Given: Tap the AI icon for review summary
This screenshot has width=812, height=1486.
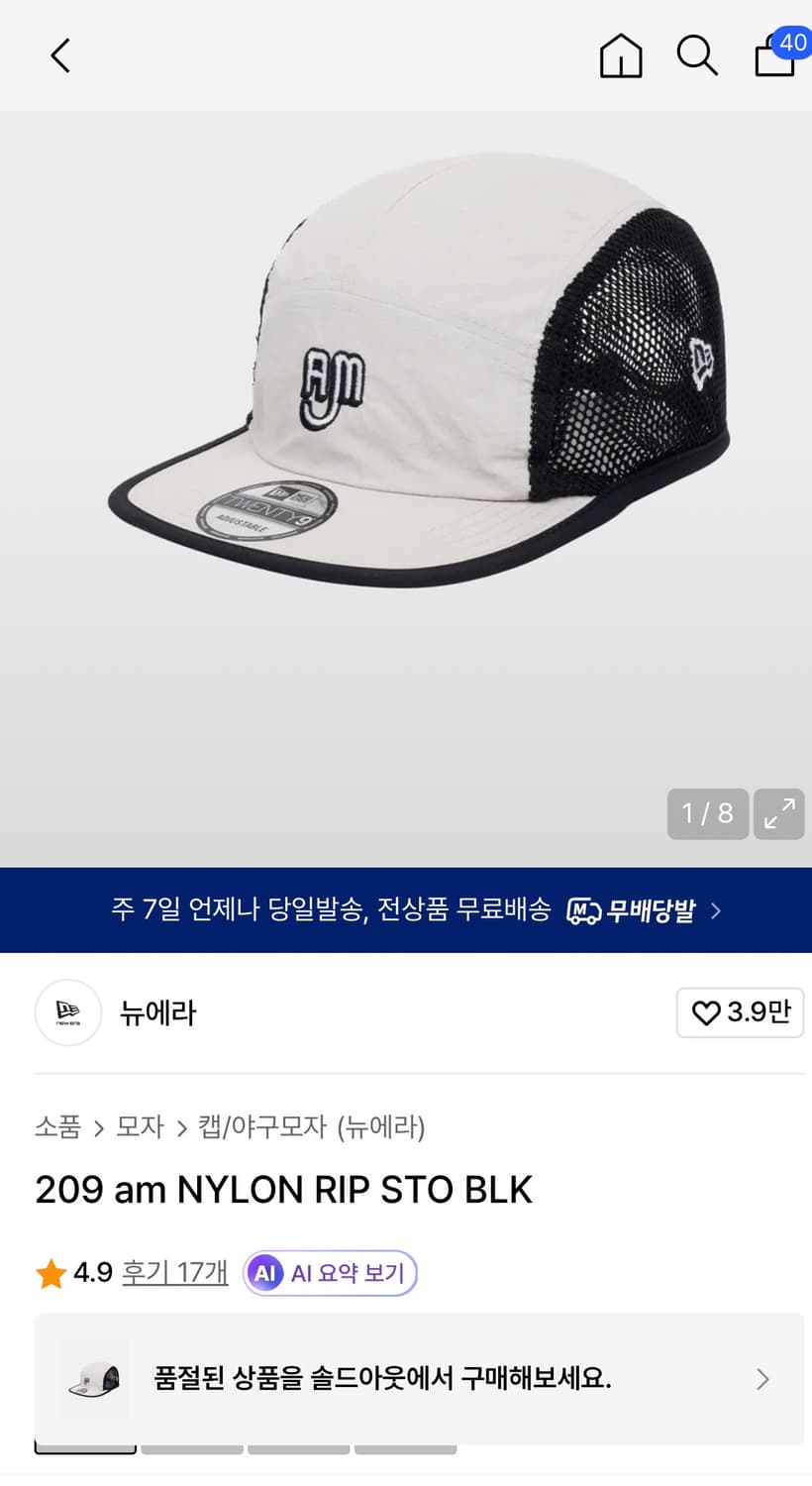Looking at the screenshot, I should pyautogui.click(x=263, y=1273).
